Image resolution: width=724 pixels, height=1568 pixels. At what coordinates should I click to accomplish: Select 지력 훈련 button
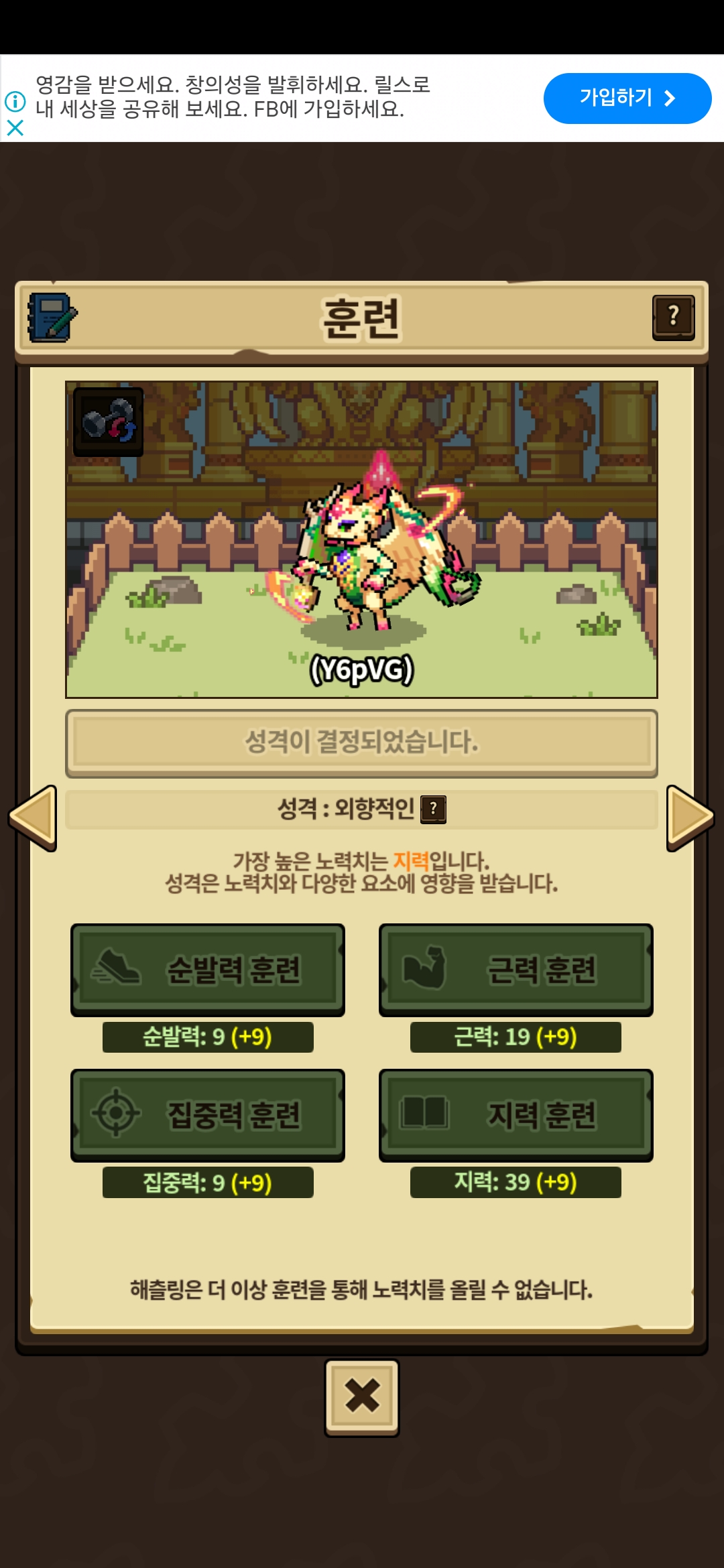coord(516,1115)
